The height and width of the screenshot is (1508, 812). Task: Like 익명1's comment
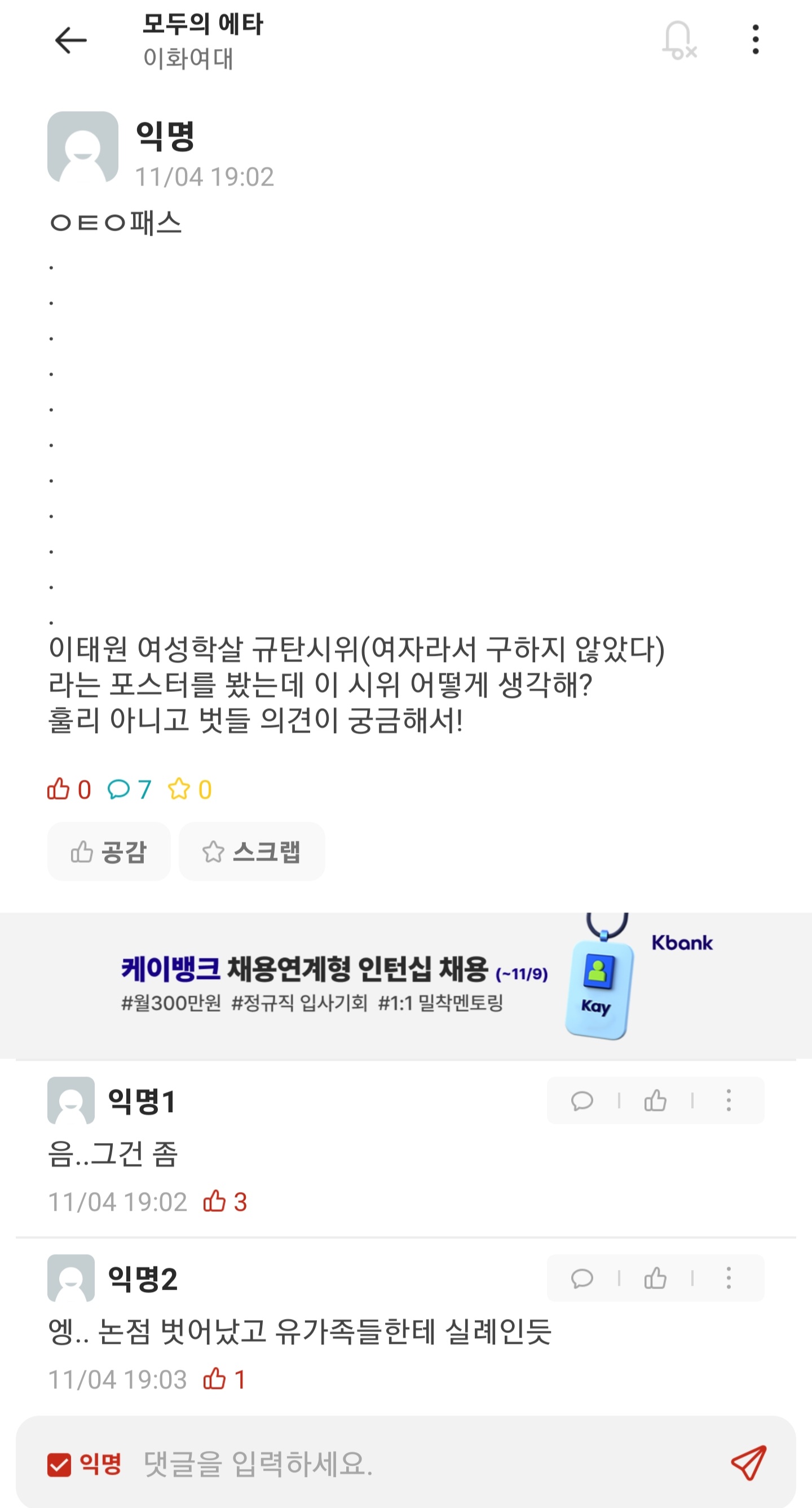coord(655,1101)
